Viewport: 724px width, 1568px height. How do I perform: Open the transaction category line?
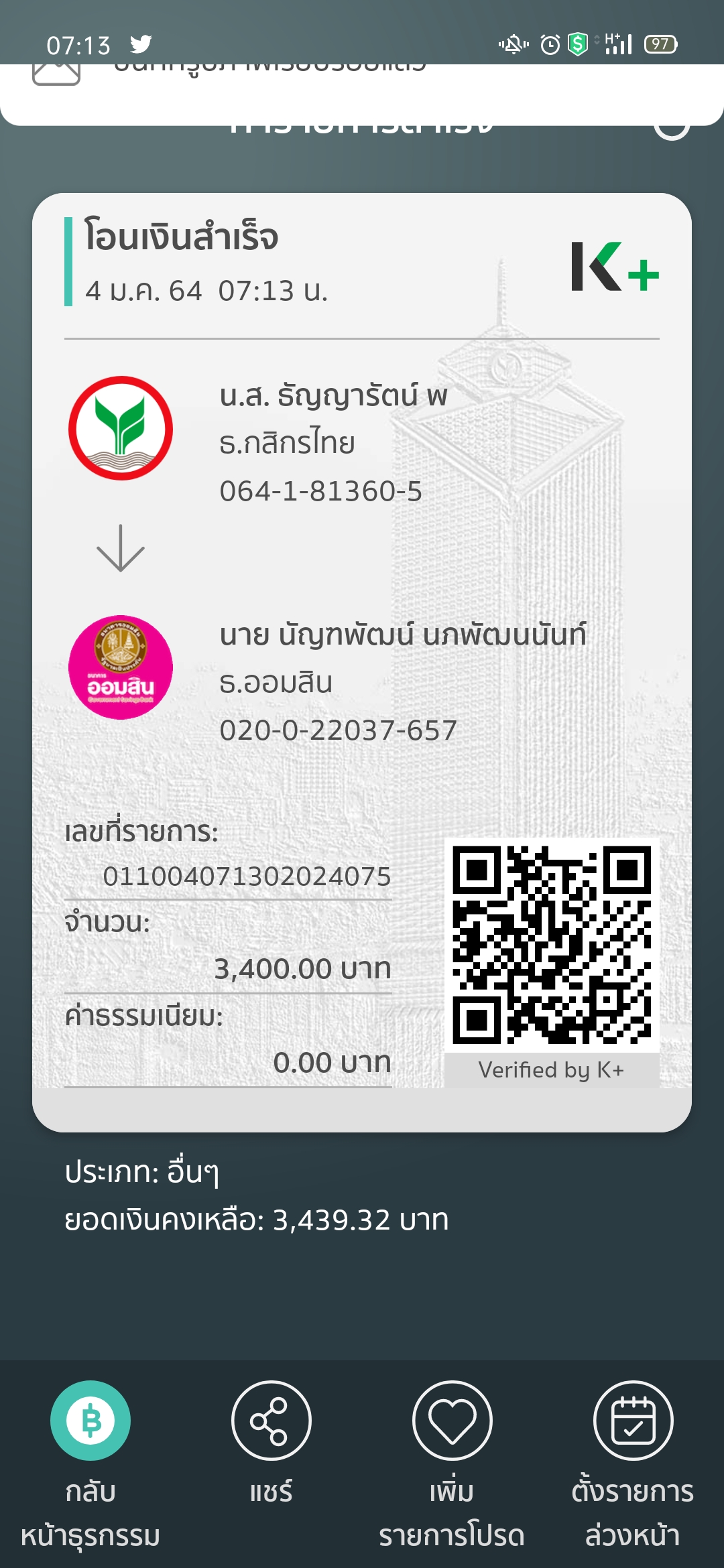point(142,1172)
